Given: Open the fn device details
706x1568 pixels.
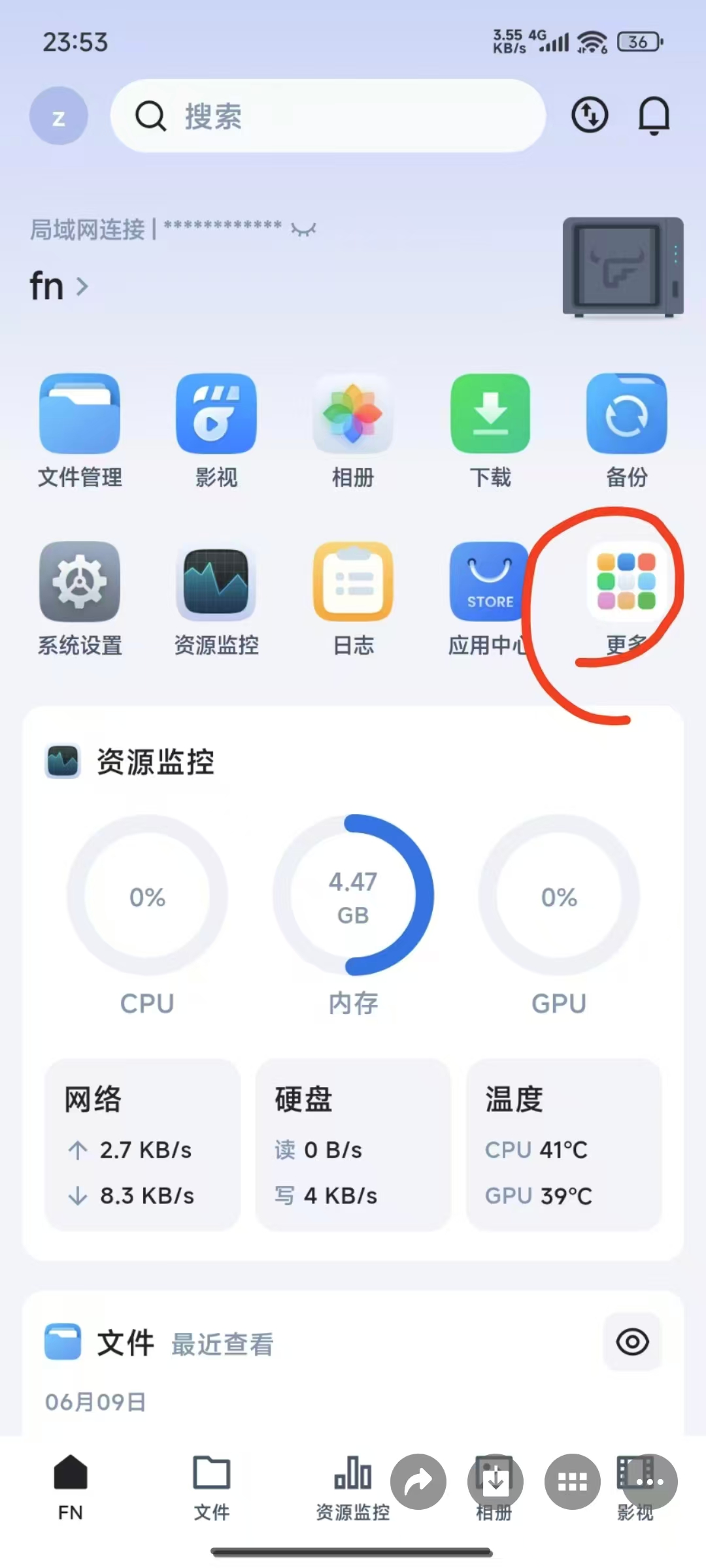Looking at the screenshot, I should 59,286.
